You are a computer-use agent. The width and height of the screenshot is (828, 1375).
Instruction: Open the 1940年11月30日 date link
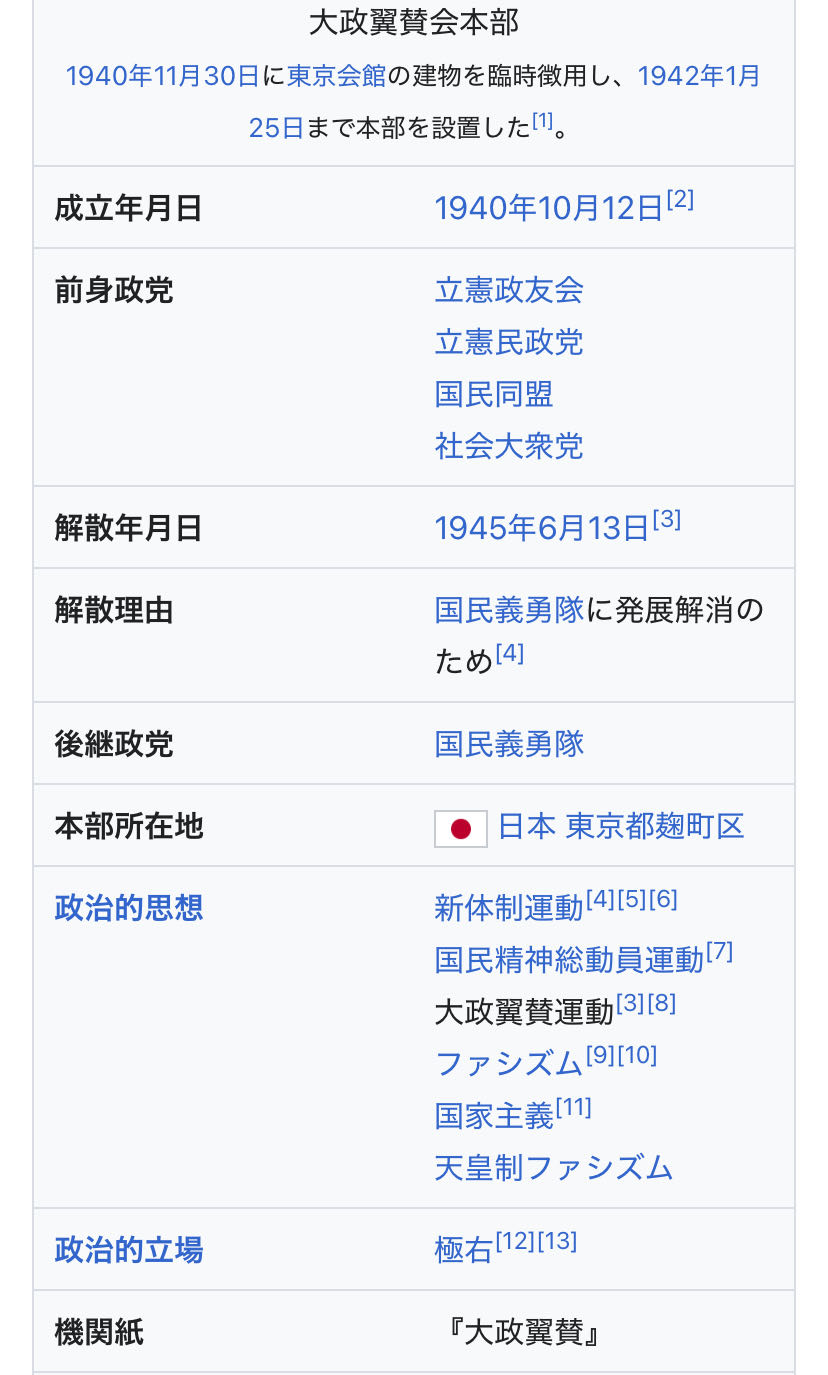[x=163, y=76]
